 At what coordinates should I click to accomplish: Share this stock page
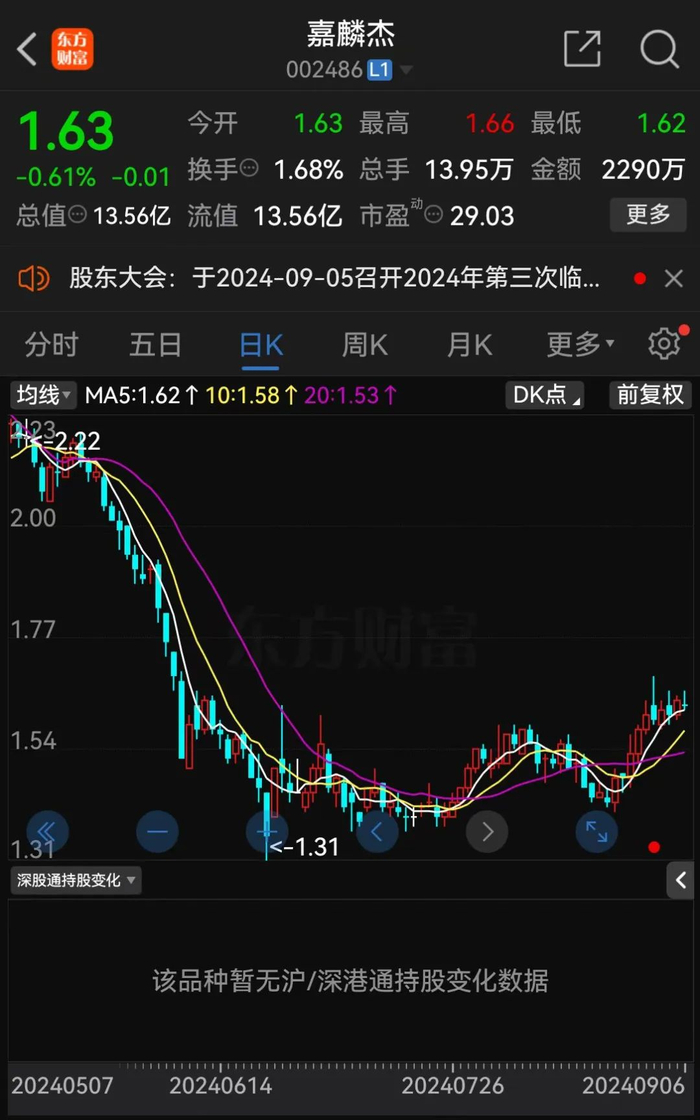click(582, 48)
